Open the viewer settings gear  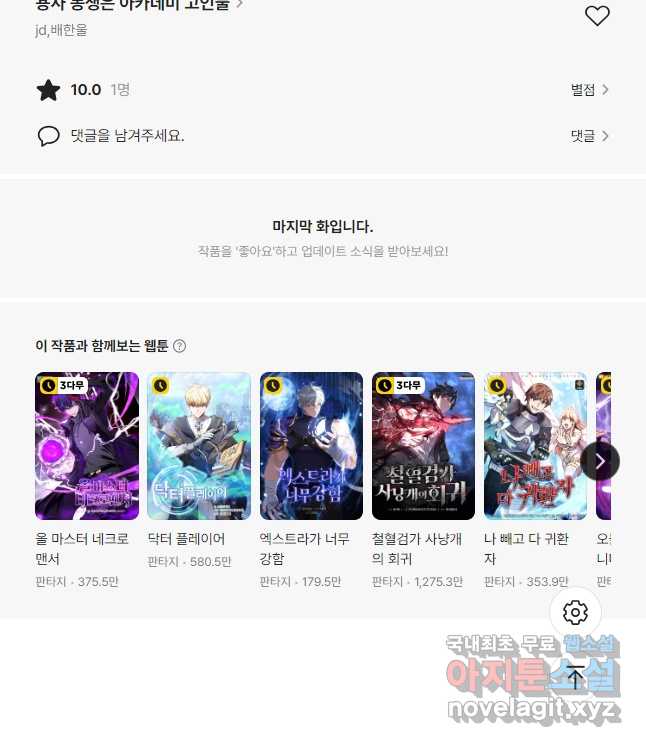pyautogui.click(x=575, y=612)
